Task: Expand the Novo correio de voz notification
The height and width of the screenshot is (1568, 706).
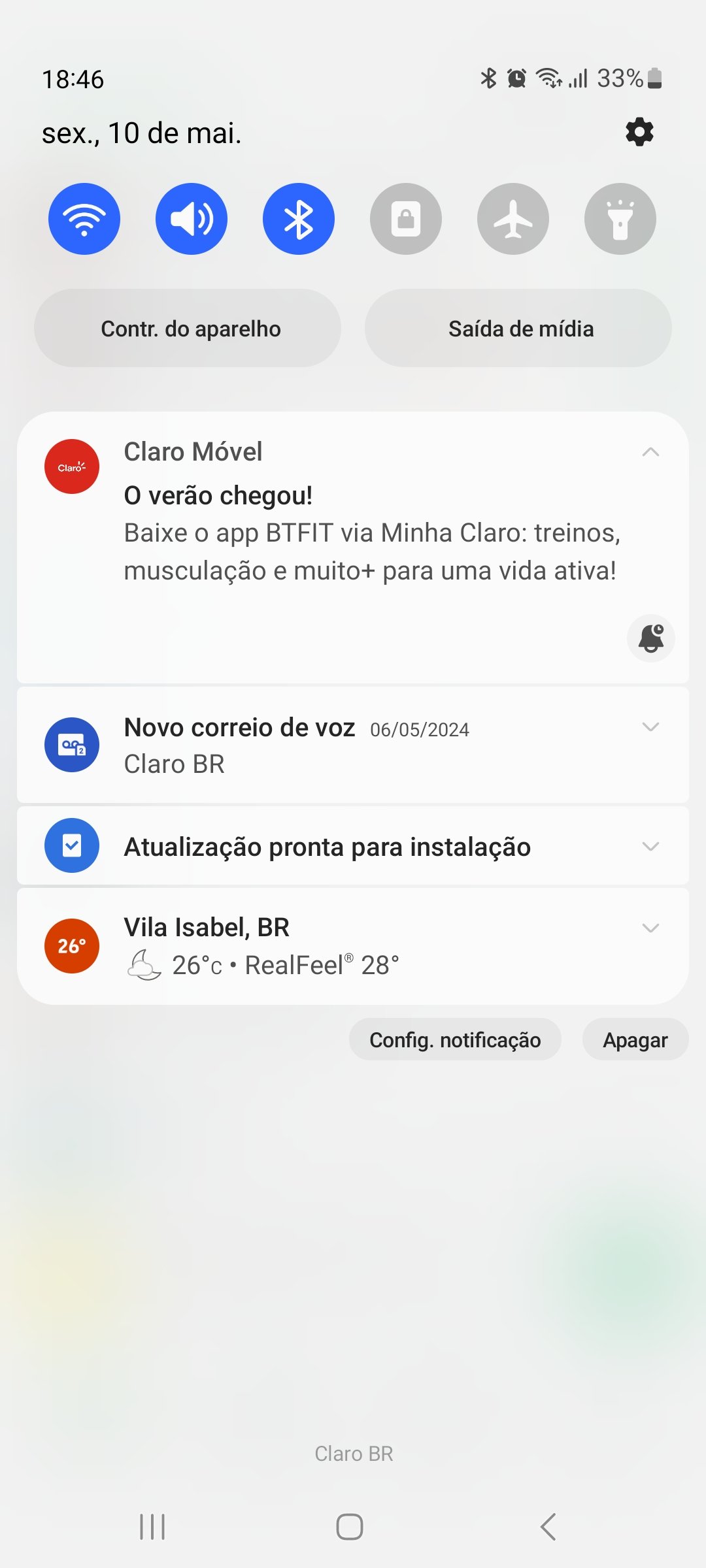Action: (650, 727)
